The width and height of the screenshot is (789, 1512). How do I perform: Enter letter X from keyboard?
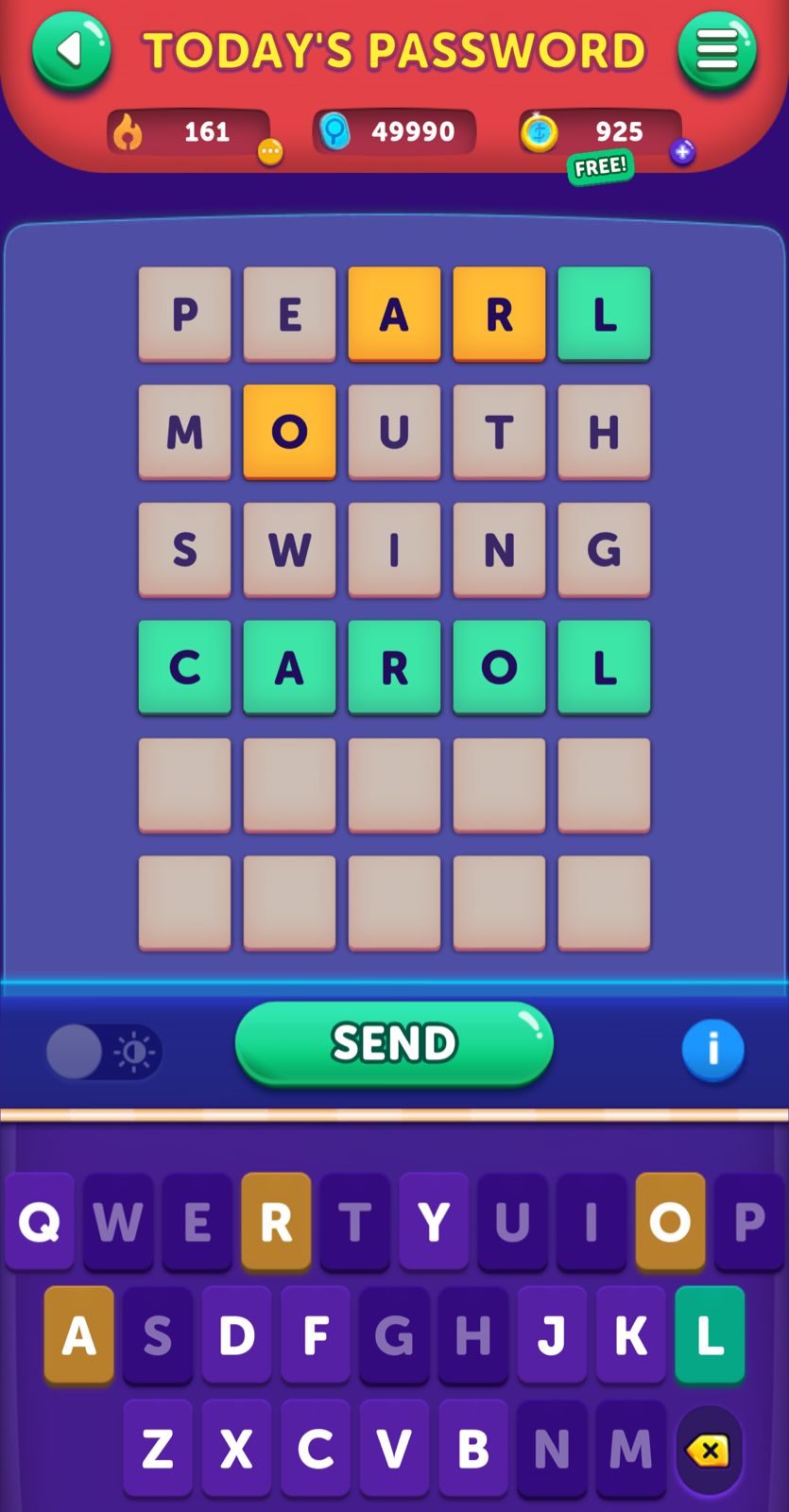236,1448
